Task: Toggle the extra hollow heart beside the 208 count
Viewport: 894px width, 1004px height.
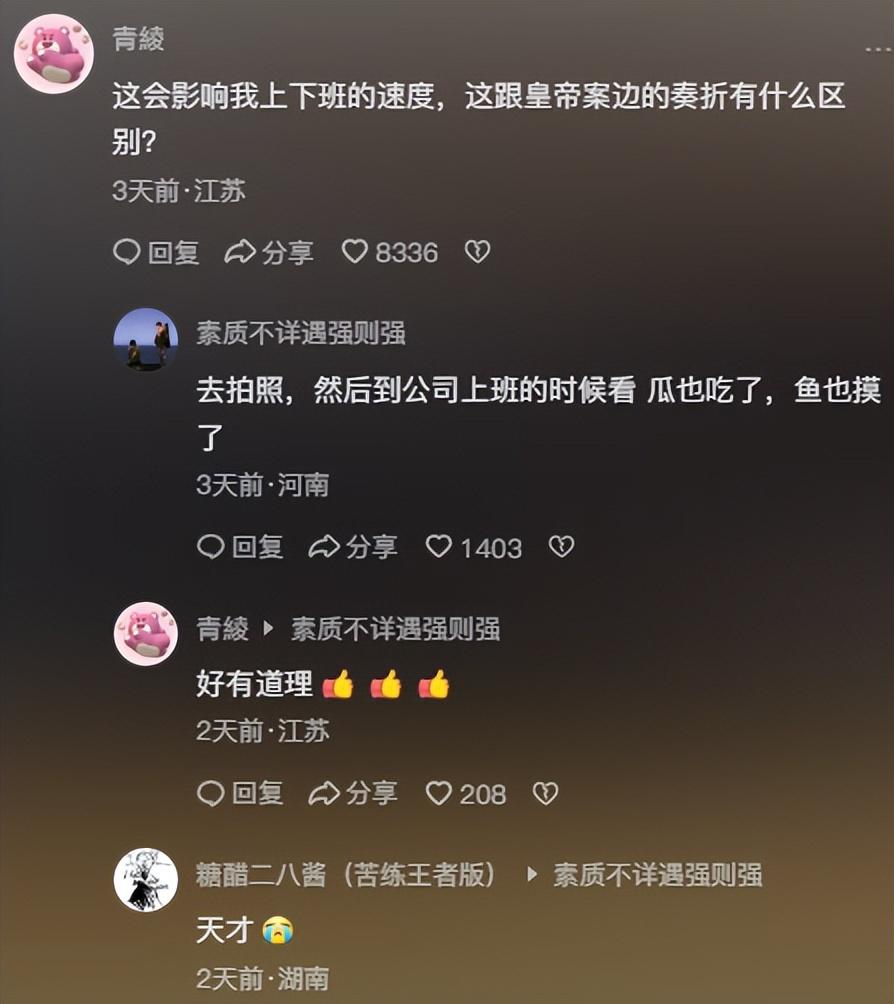Action: pos(546,794)
